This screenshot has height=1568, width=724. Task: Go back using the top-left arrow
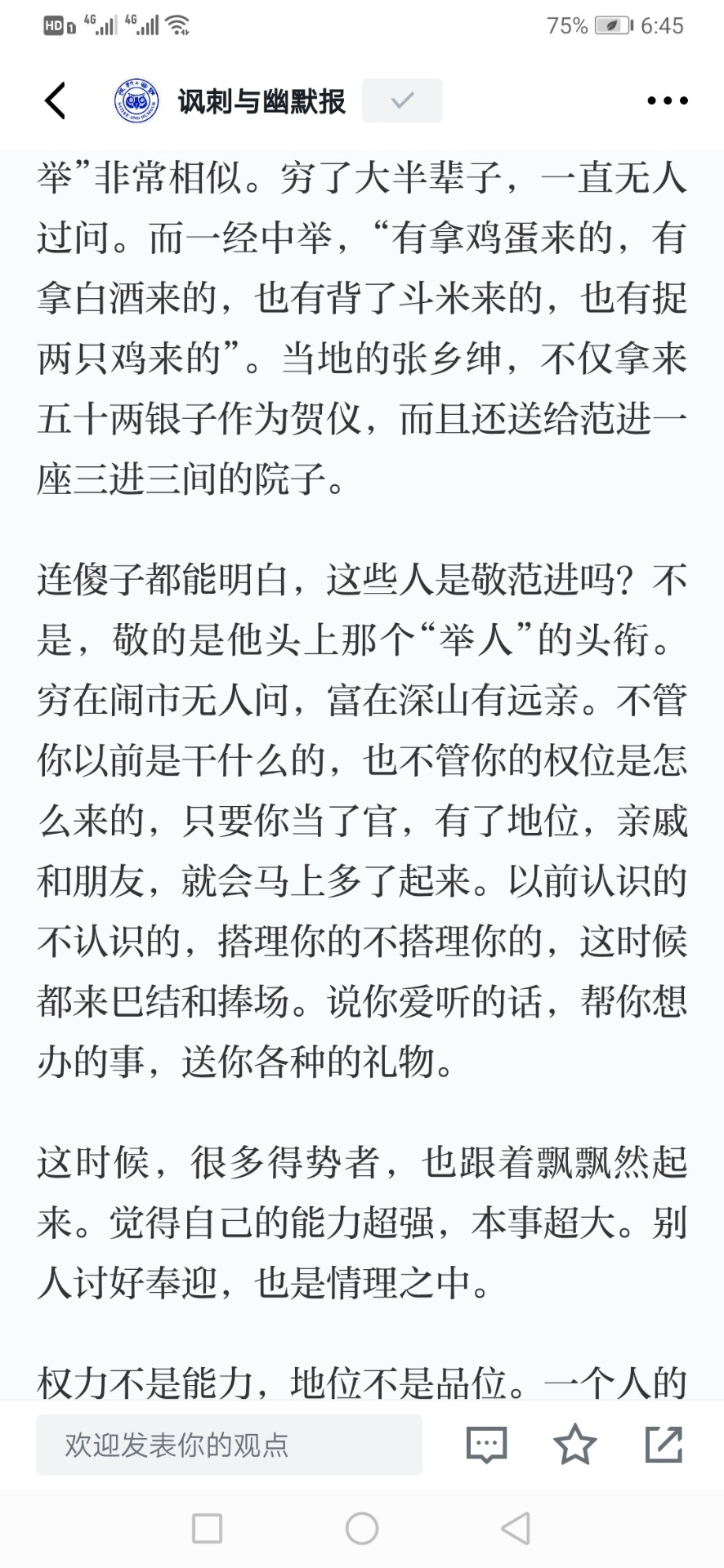pos(55,100)
